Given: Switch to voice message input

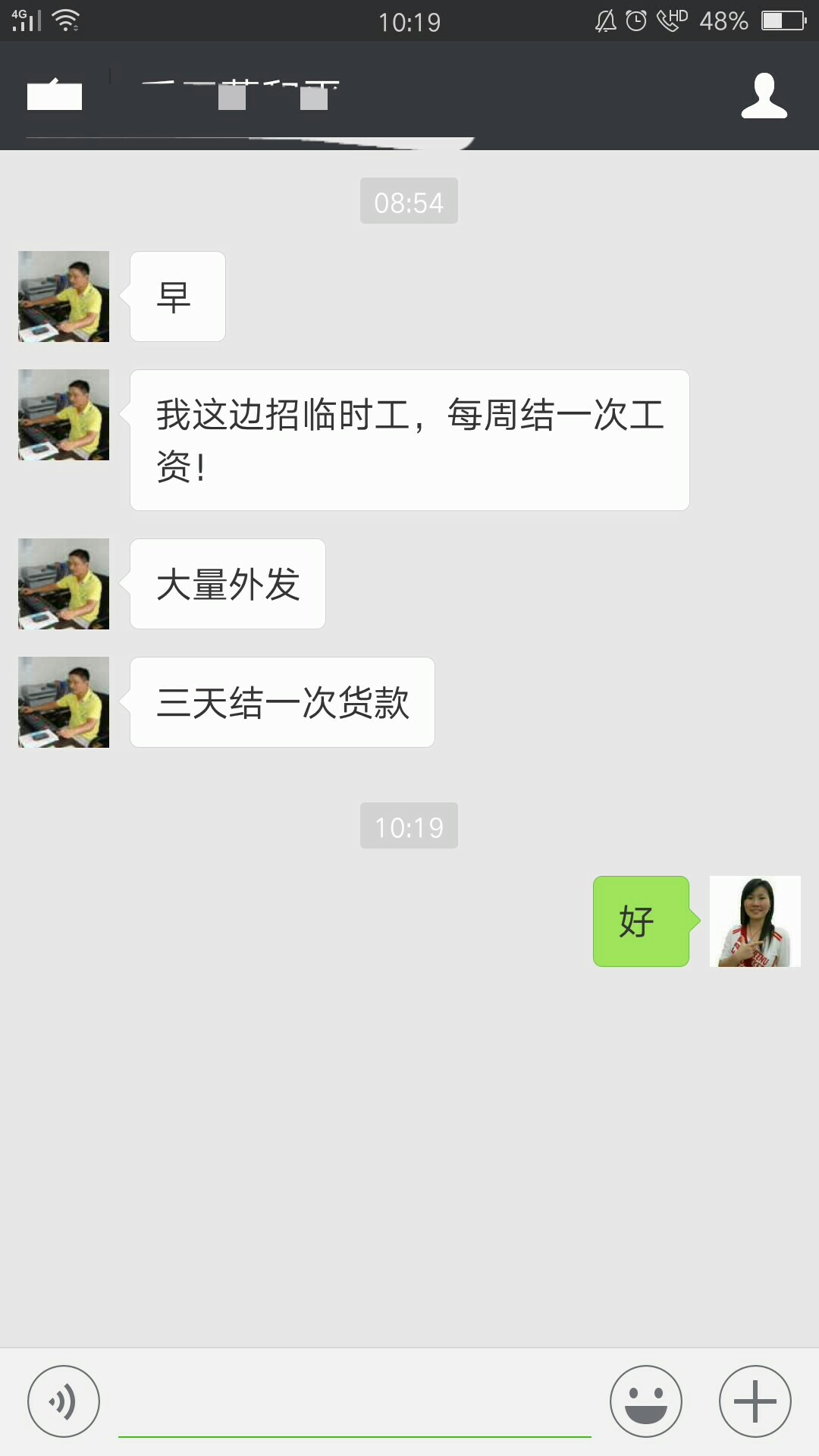Looking at the screenshot, I should [64, 1401].
